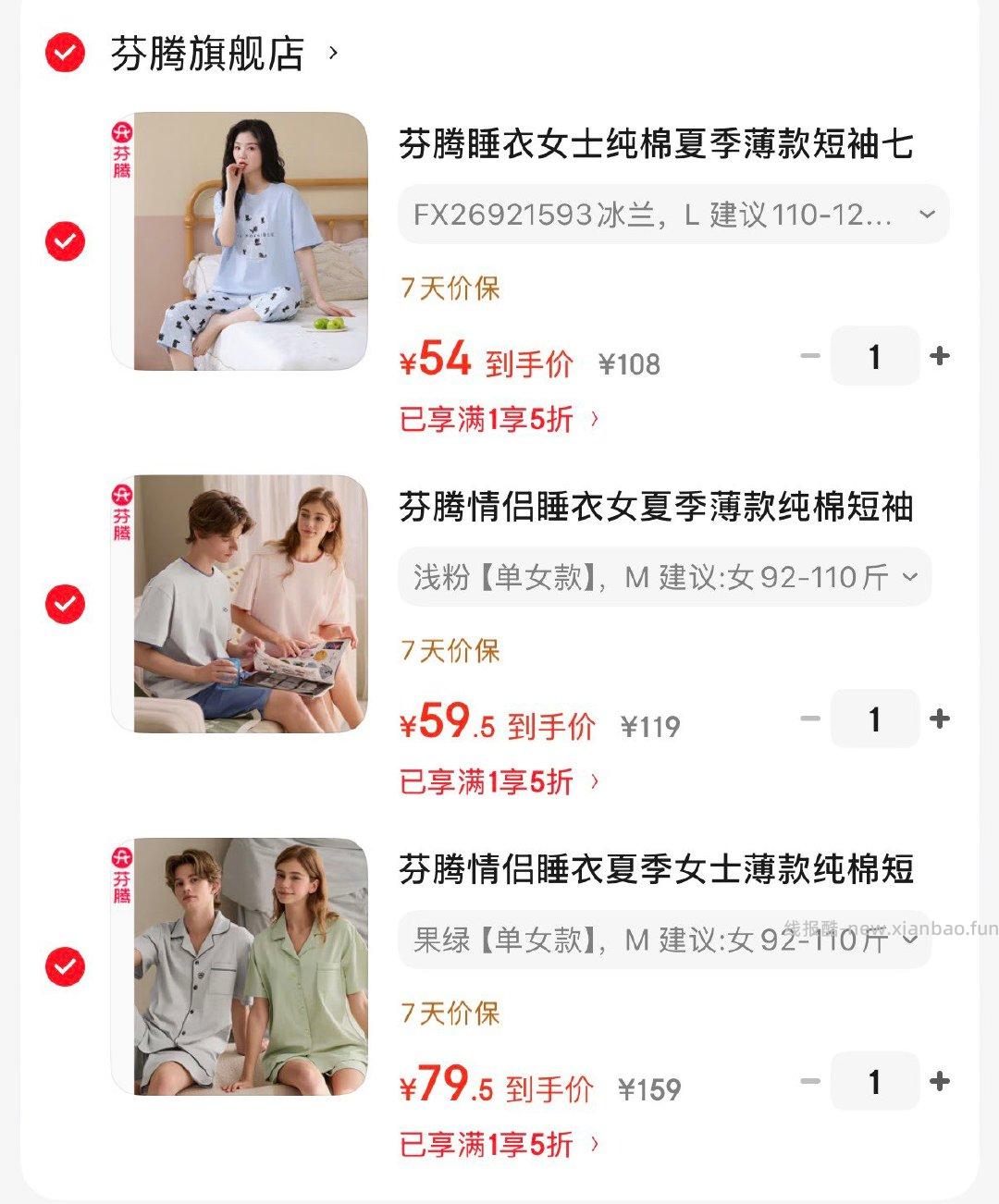Tap minus icon beside first item quantity
Image resolution: width=999 pixels, height=1204 pixels.
812,355
